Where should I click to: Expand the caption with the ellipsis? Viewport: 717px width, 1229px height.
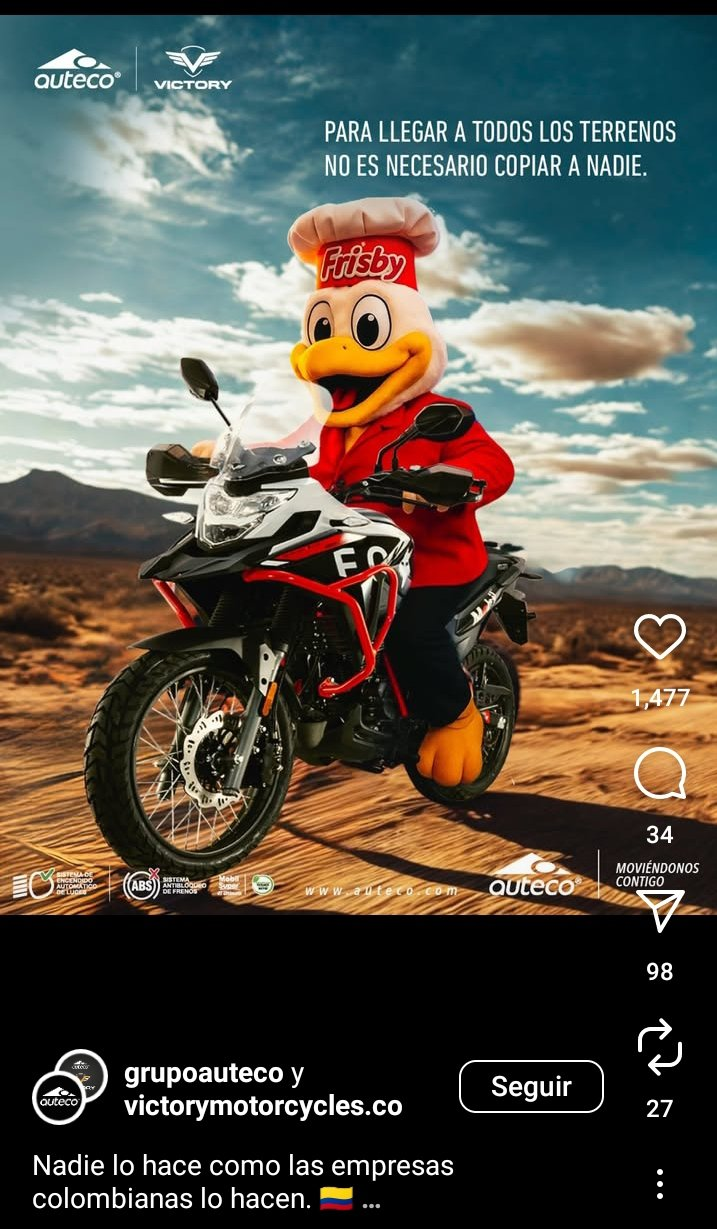(x=371, y=1201)
